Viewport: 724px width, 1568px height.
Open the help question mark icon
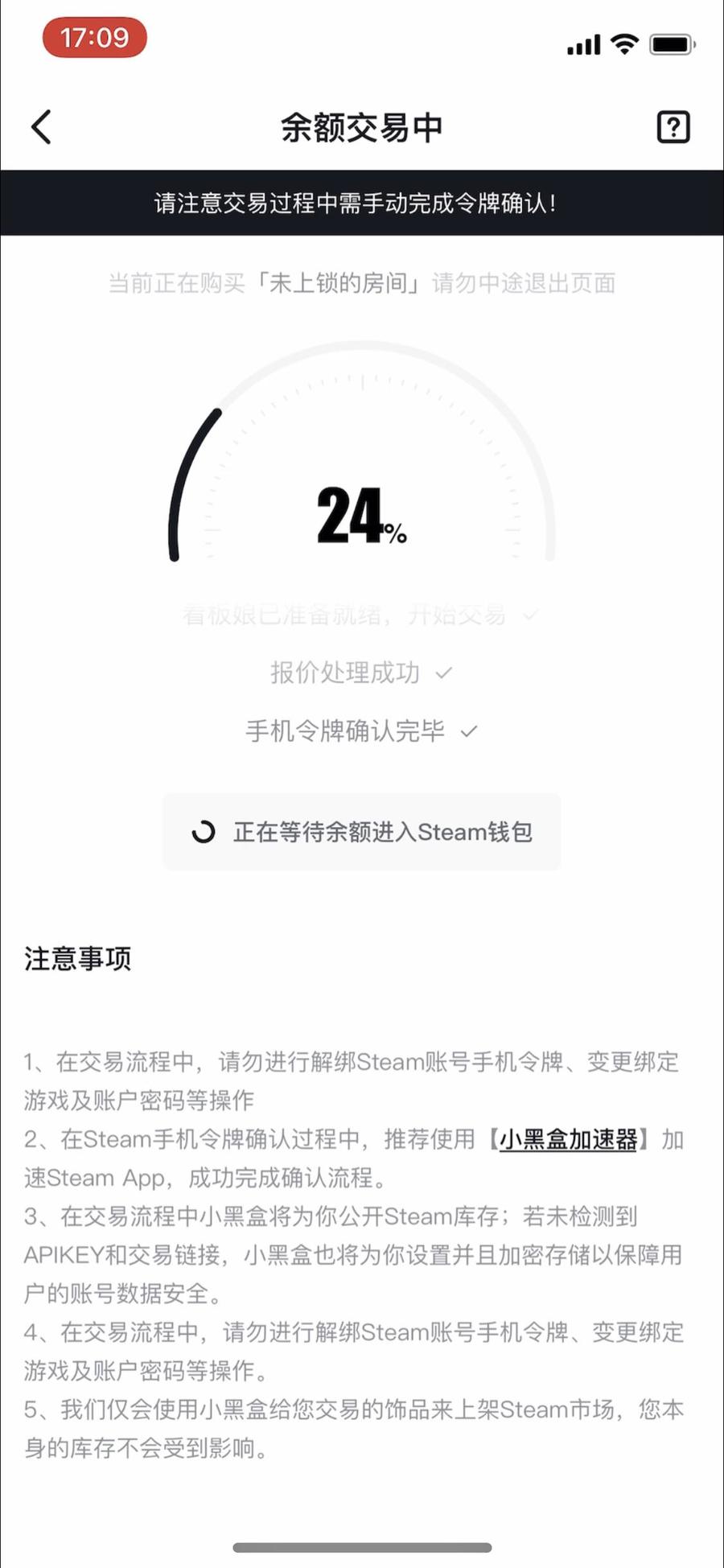[x=673, y=127]
